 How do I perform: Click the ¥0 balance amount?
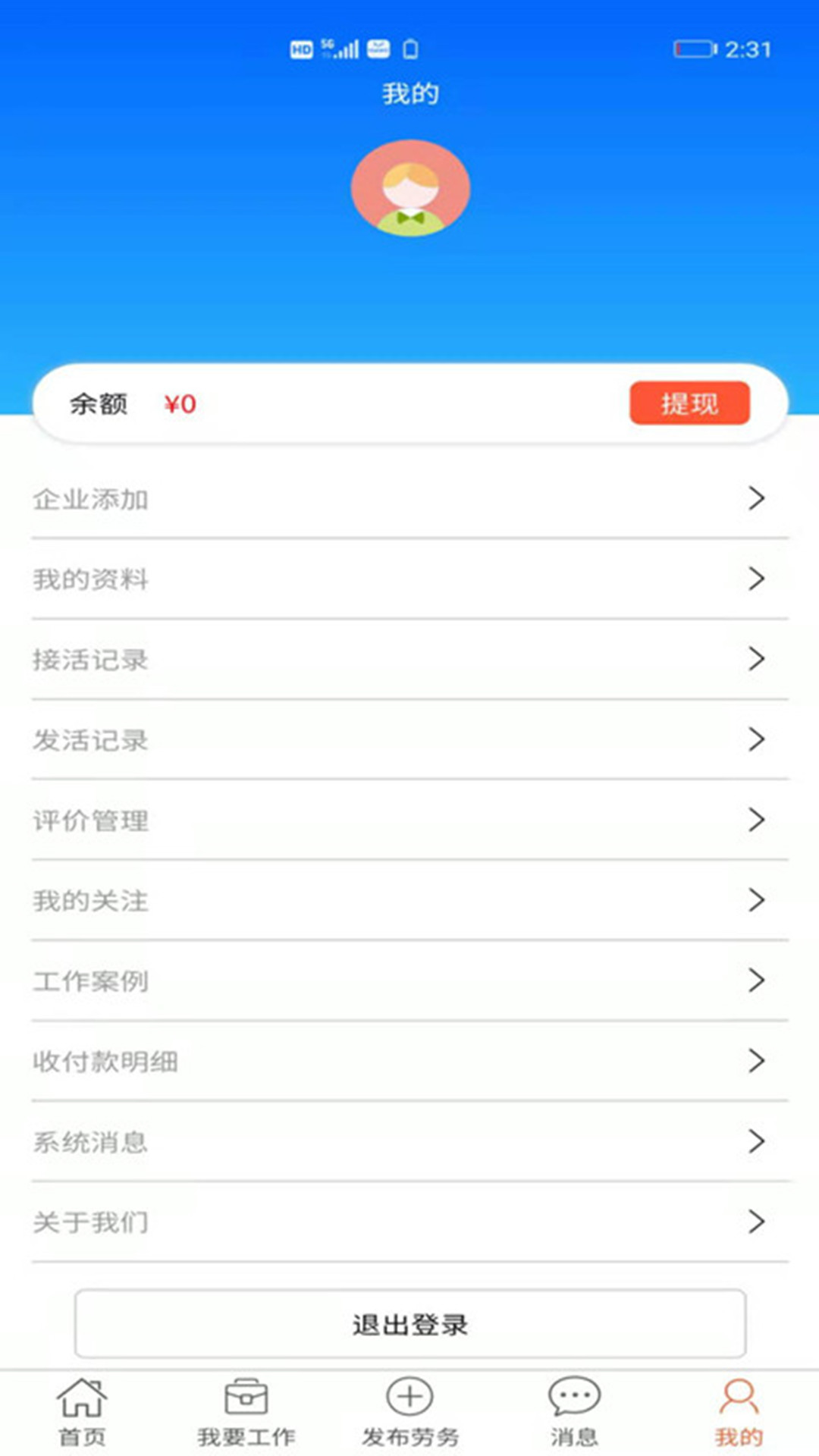tap(180, 403)
